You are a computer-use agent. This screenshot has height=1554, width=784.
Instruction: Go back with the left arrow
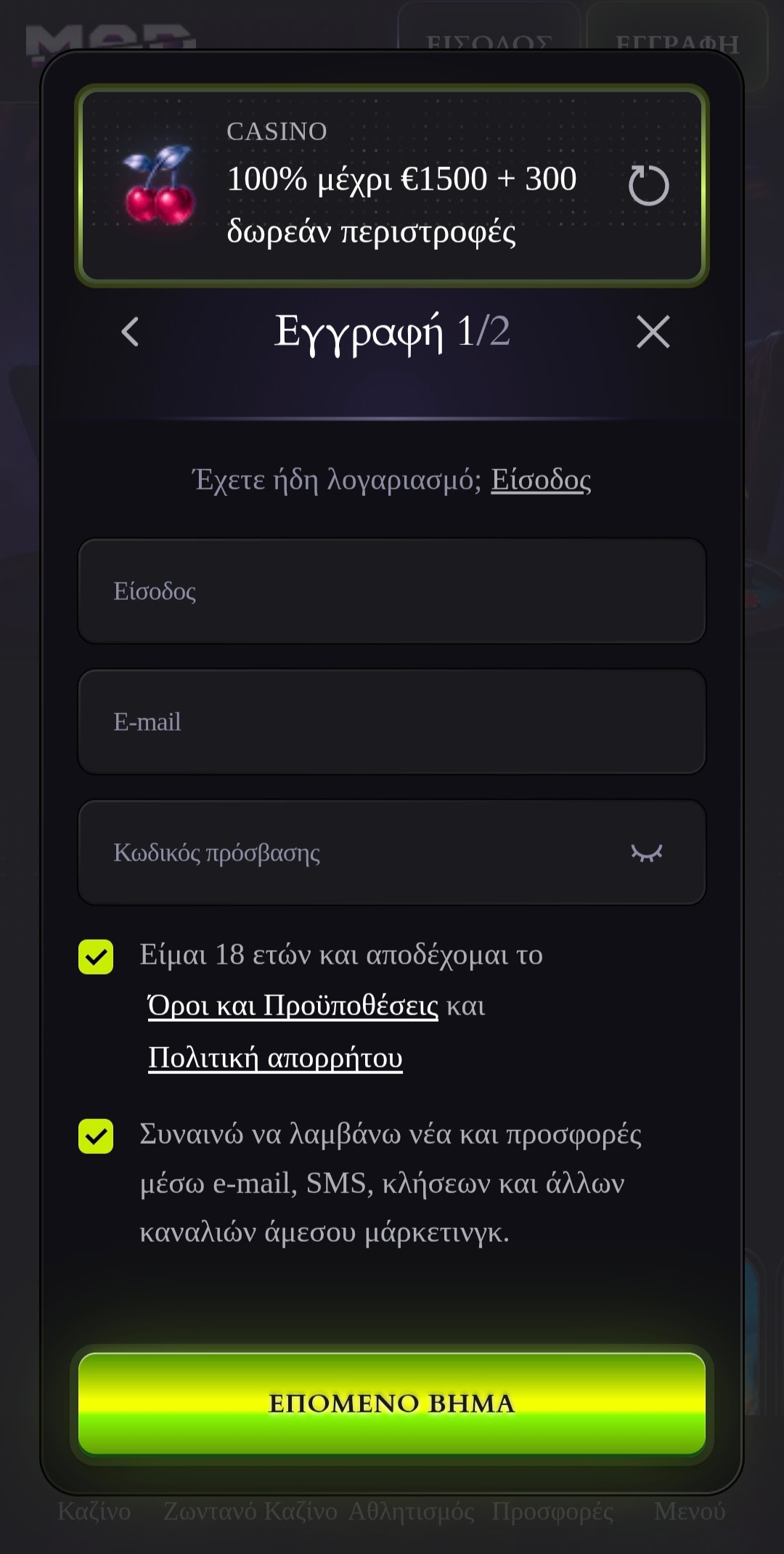130,332
